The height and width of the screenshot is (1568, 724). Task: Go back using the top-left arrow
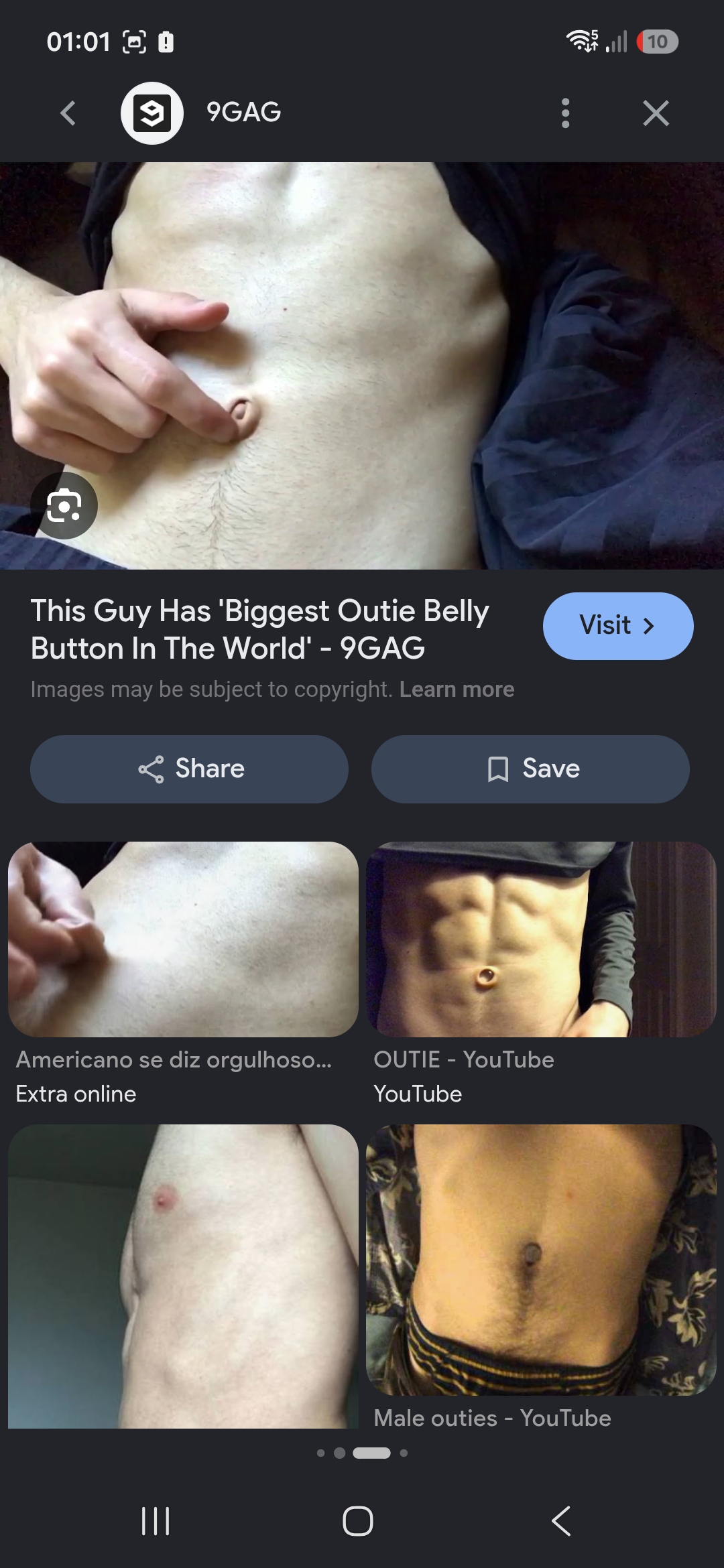click(x=68, y=113)
